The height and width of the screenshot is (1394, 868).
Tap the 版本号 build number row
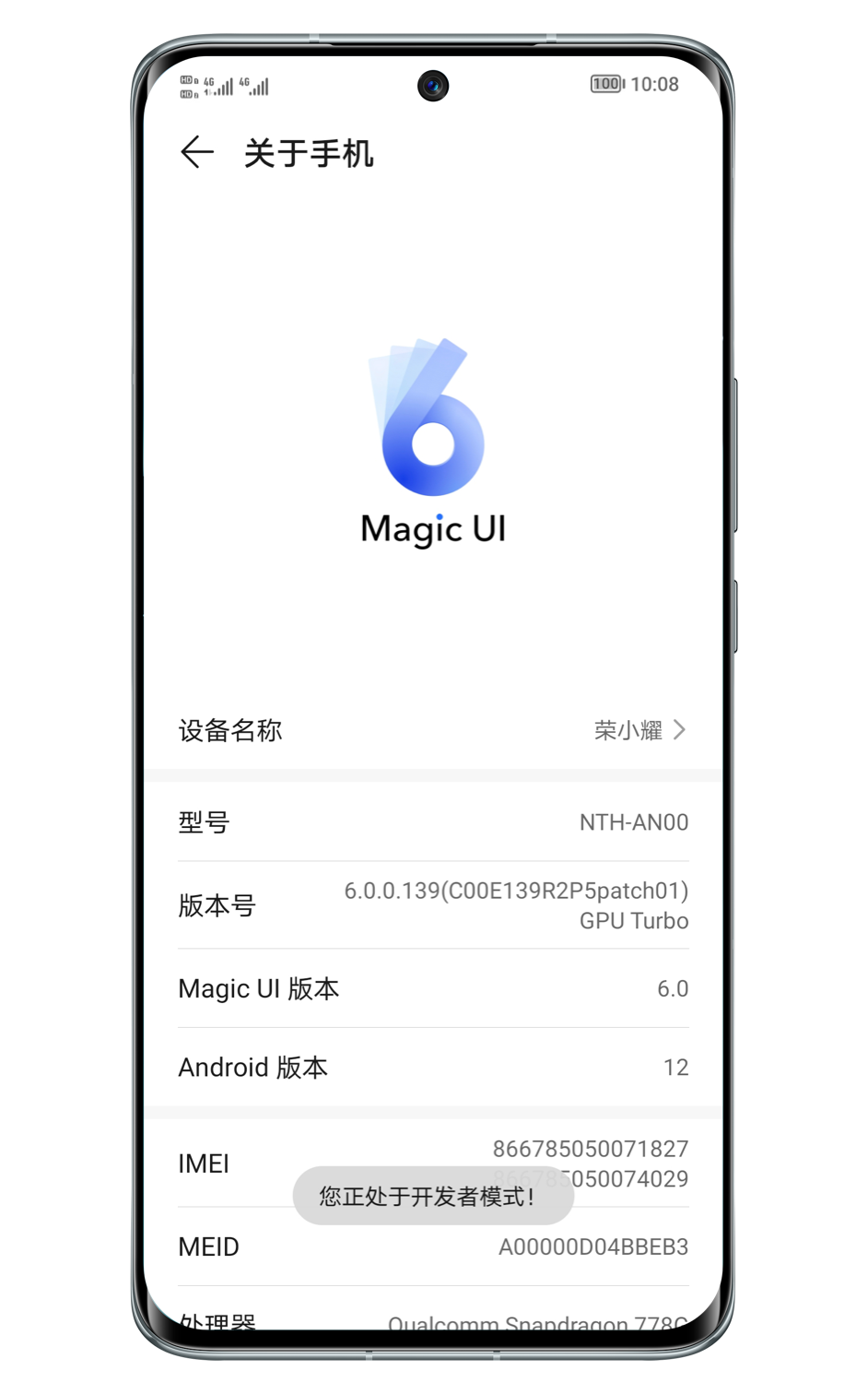coord(433,905)
